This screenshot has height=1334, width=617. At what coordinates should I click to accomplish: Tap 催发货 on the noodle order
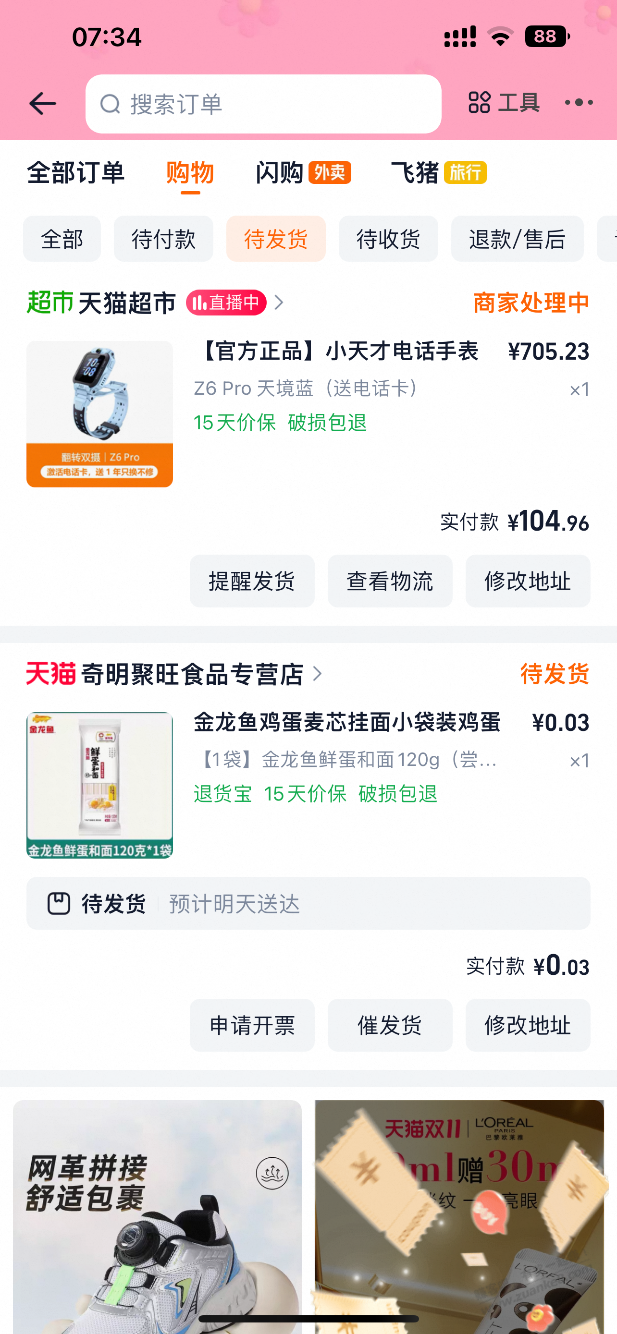click(x=390, y=1025)
